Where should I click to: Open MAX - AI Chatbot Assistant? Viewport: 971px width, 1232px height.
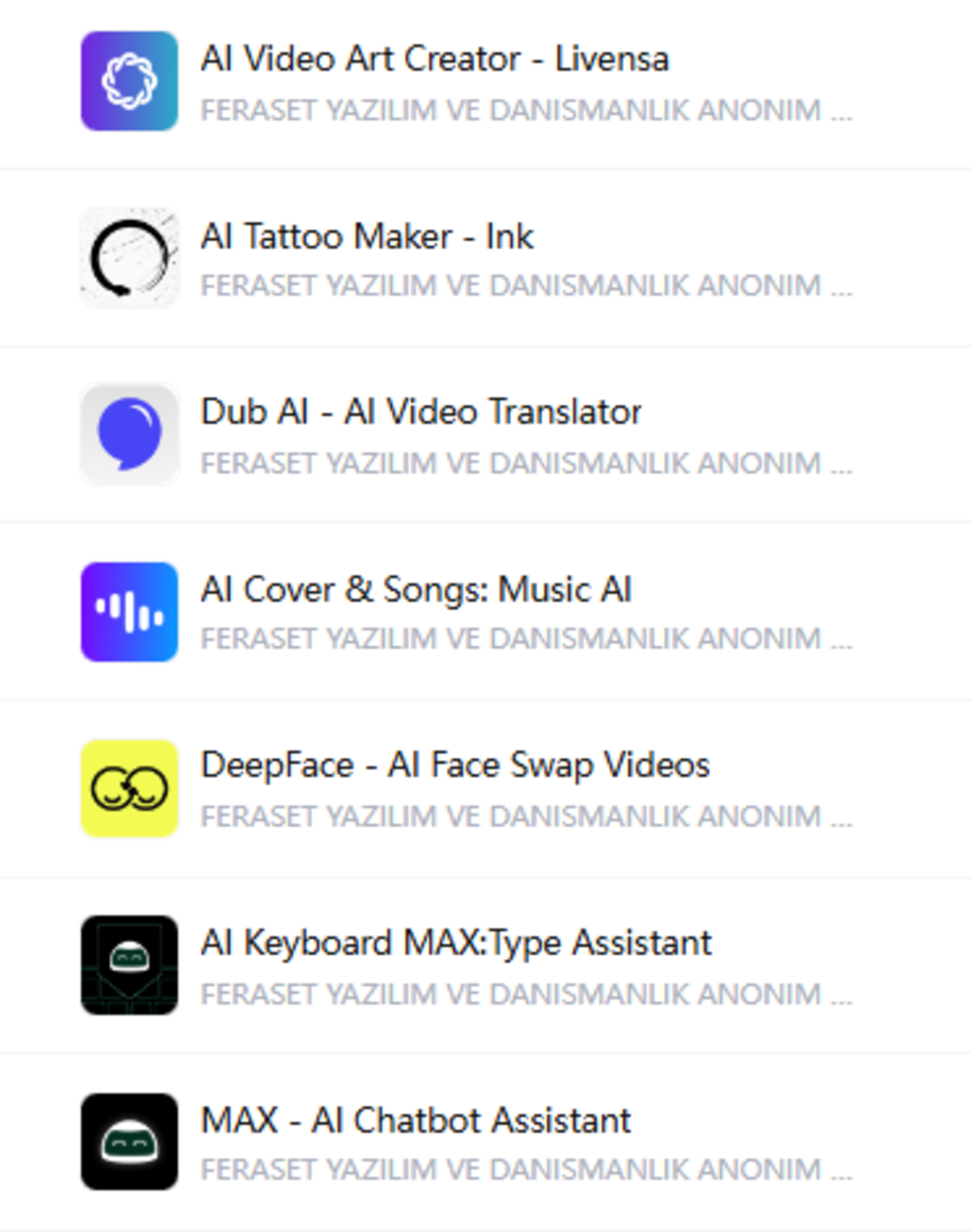pos(415,1121)
